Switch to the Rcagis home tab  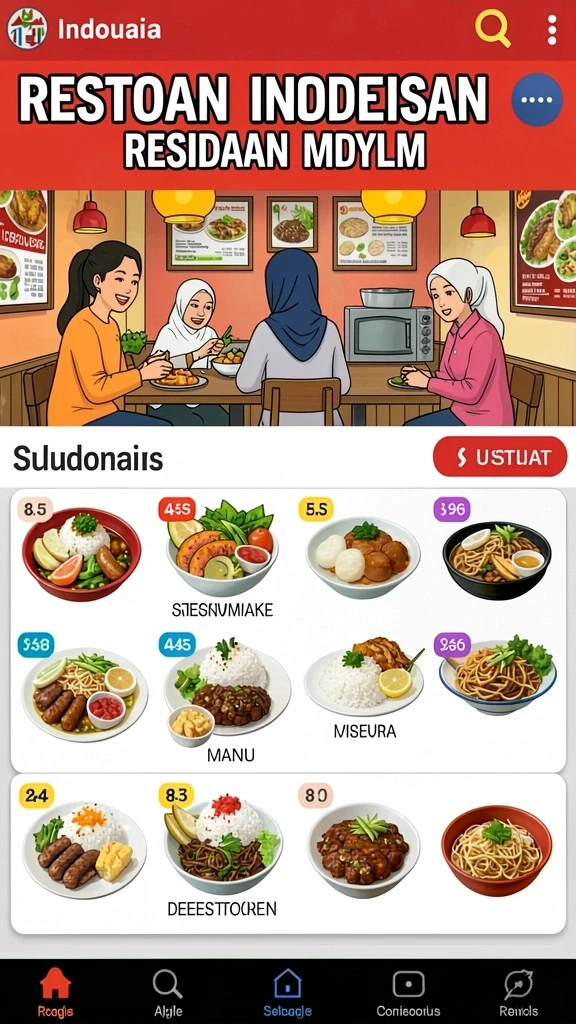[56, 992]
